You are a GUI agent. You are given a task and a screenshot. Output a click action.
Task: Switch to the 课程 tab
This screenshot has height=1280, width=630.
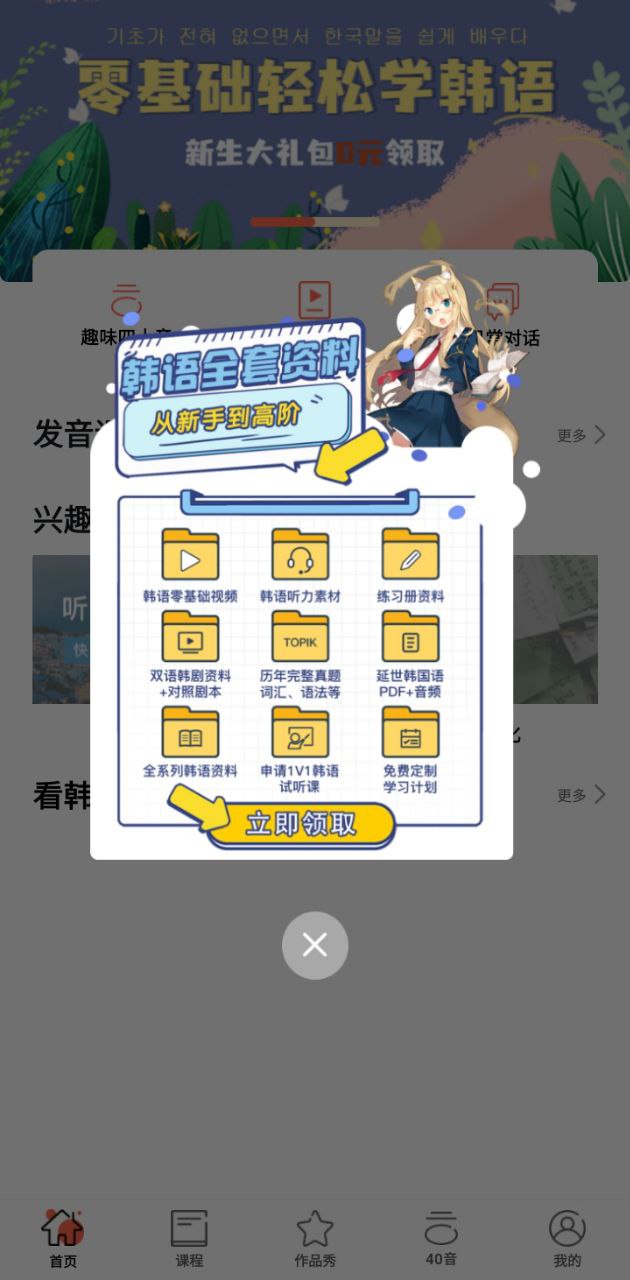pos(189,1238)
